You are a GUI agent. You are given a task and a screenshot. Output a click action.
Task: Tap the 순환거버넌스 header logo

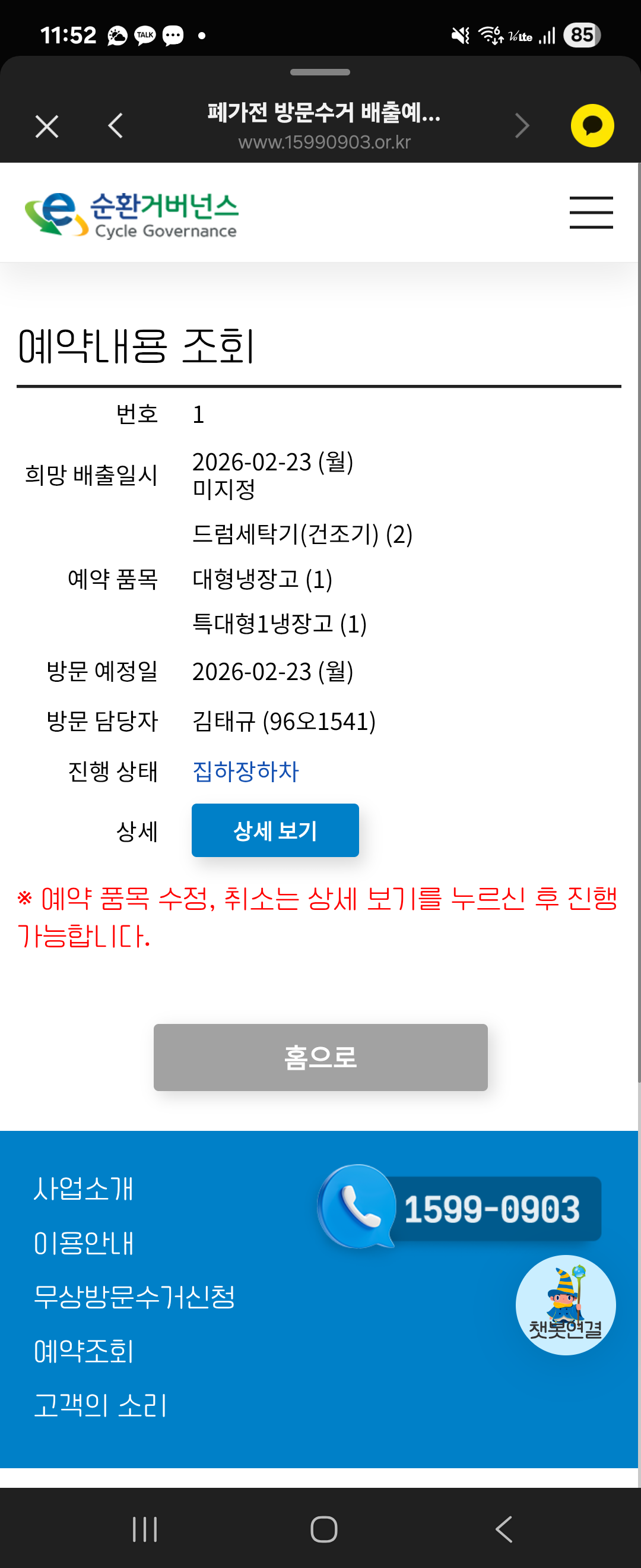pos(131,214)
